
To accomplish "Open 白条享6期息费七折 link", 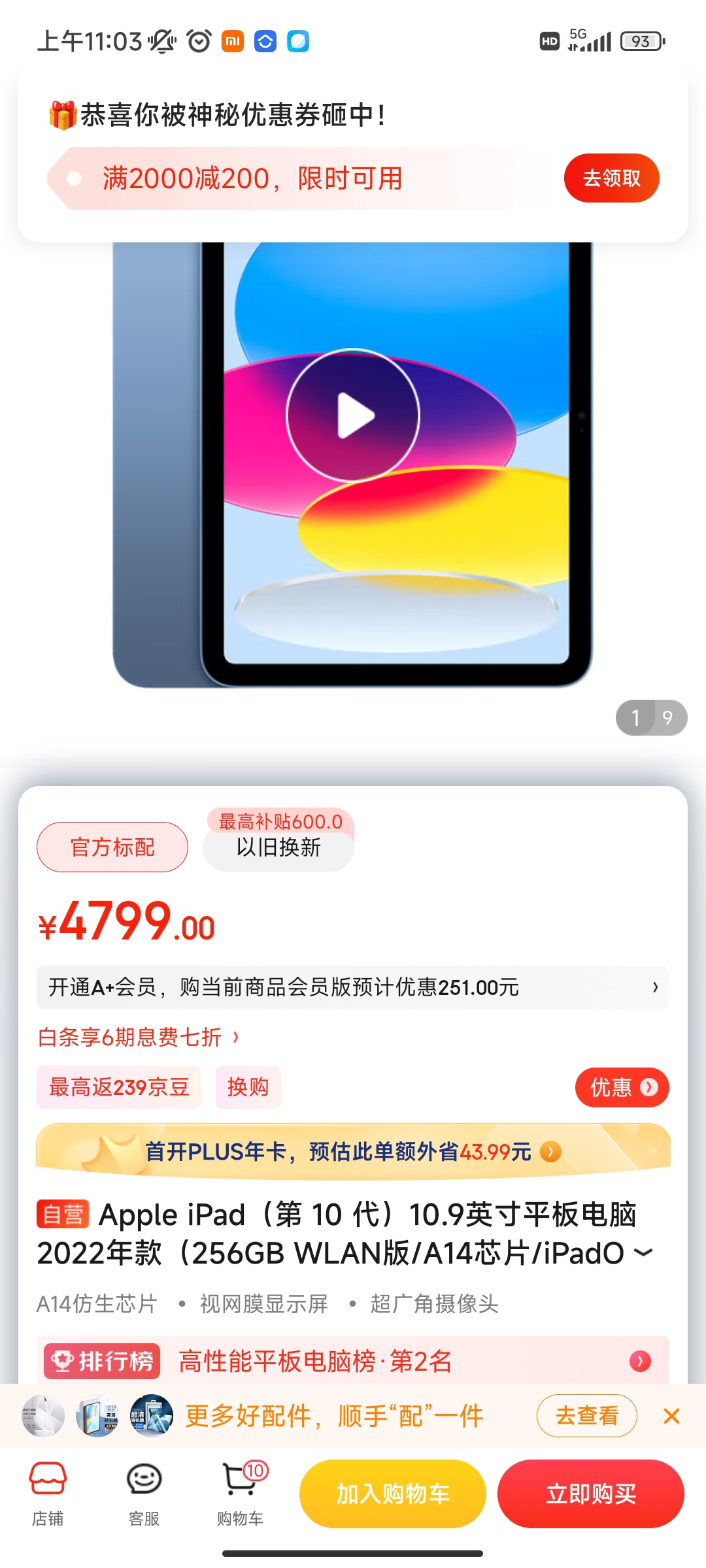I will click(139, 1037).
